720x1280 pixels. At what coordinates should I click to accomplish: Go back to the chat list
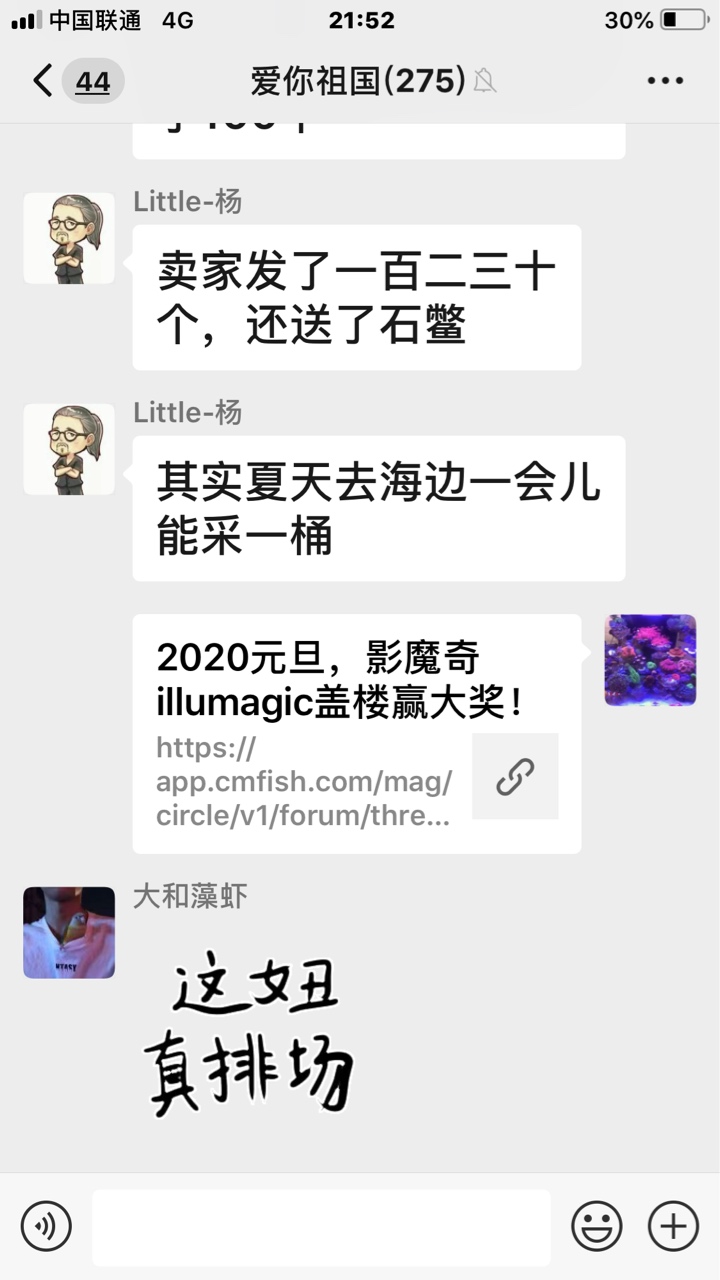point(44,81)
